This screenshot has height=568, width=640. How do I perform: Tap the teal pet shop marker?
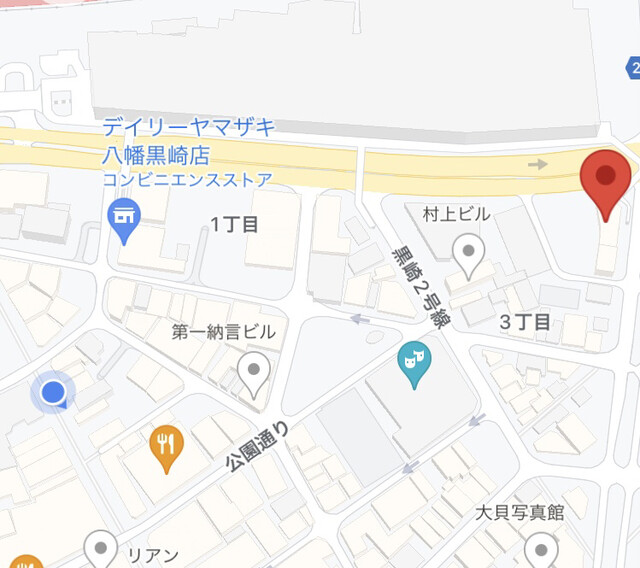413,361
